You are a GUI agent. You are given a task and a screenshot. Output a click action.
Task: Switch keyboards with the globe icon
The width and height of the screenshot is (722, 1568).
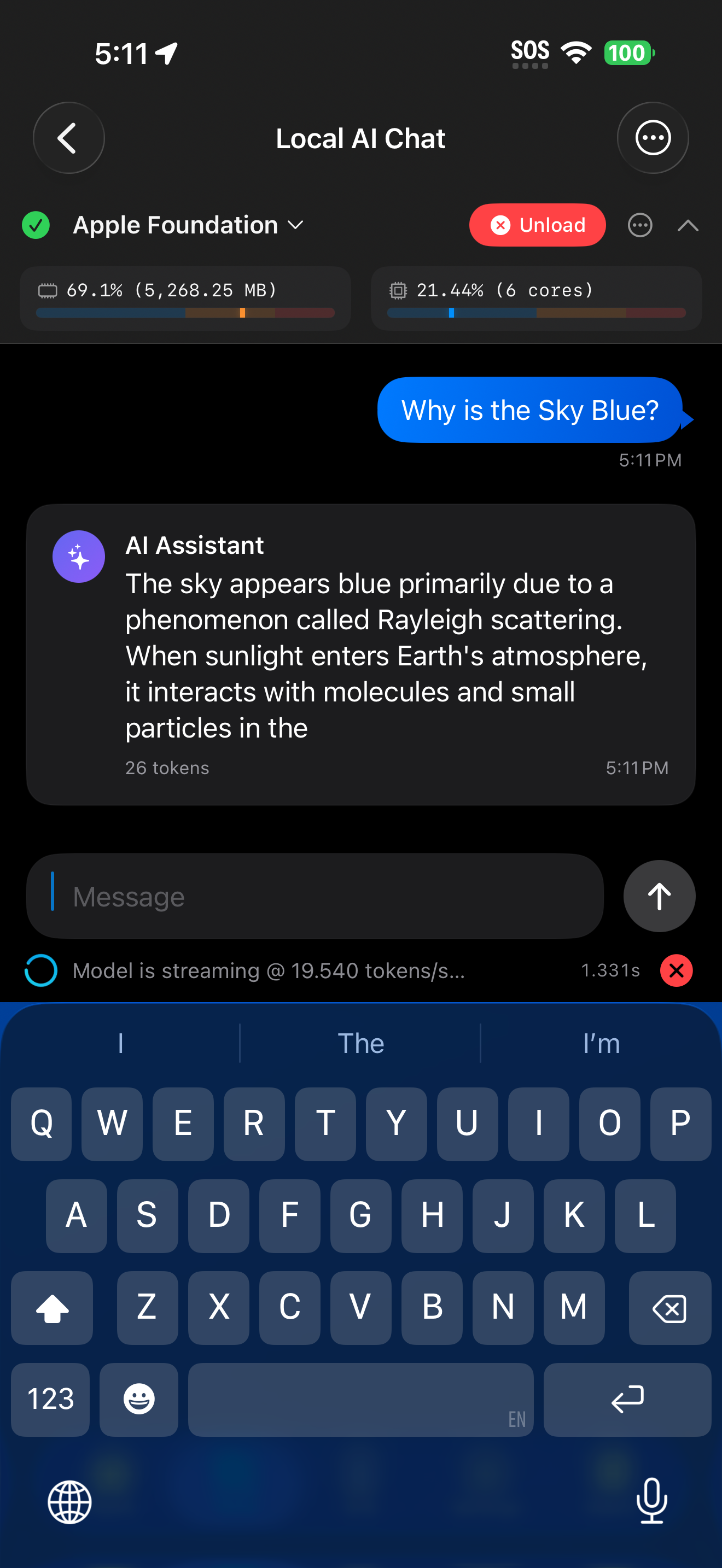click(70, 1502)
